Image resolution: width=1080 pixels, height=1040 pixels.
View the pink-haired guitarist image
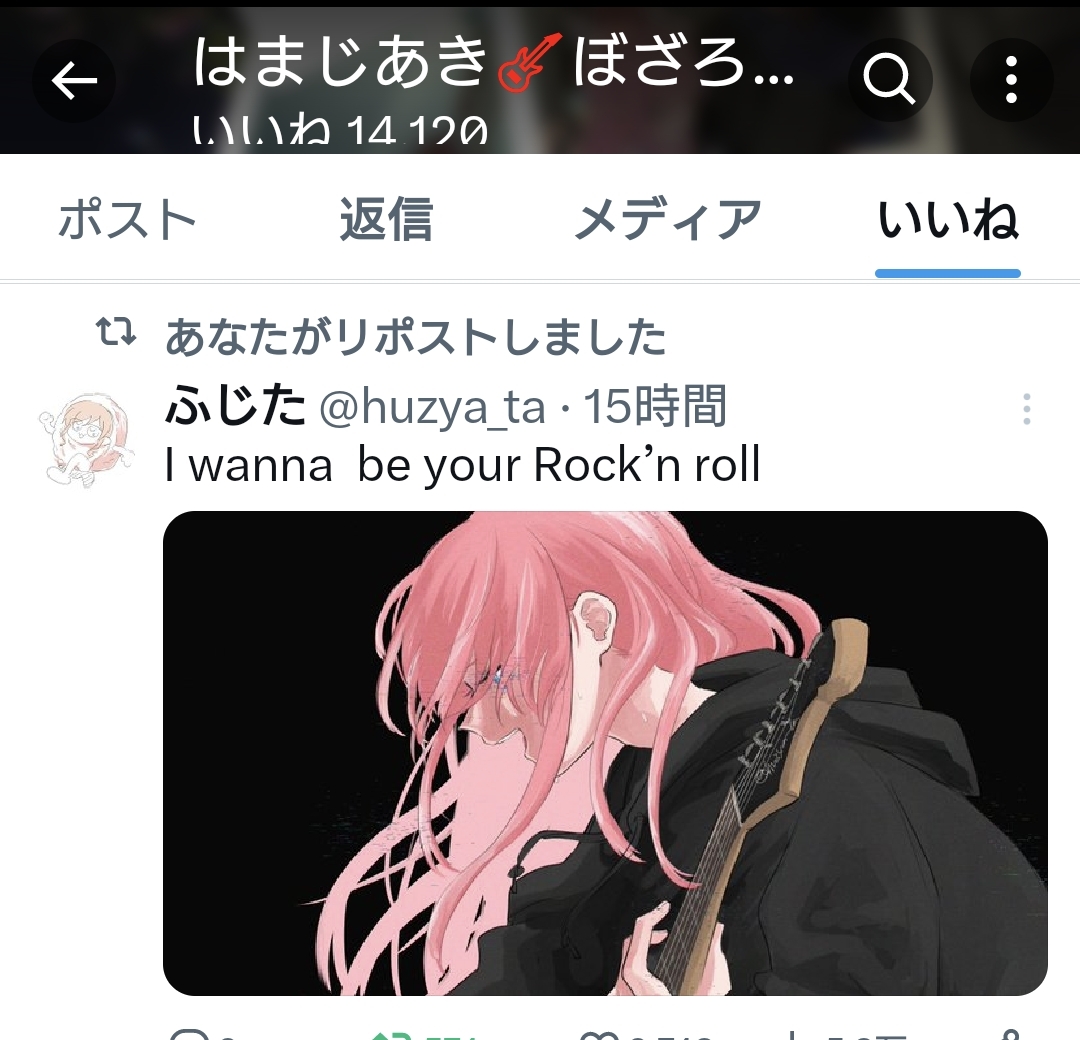click(x=605, y=752)
